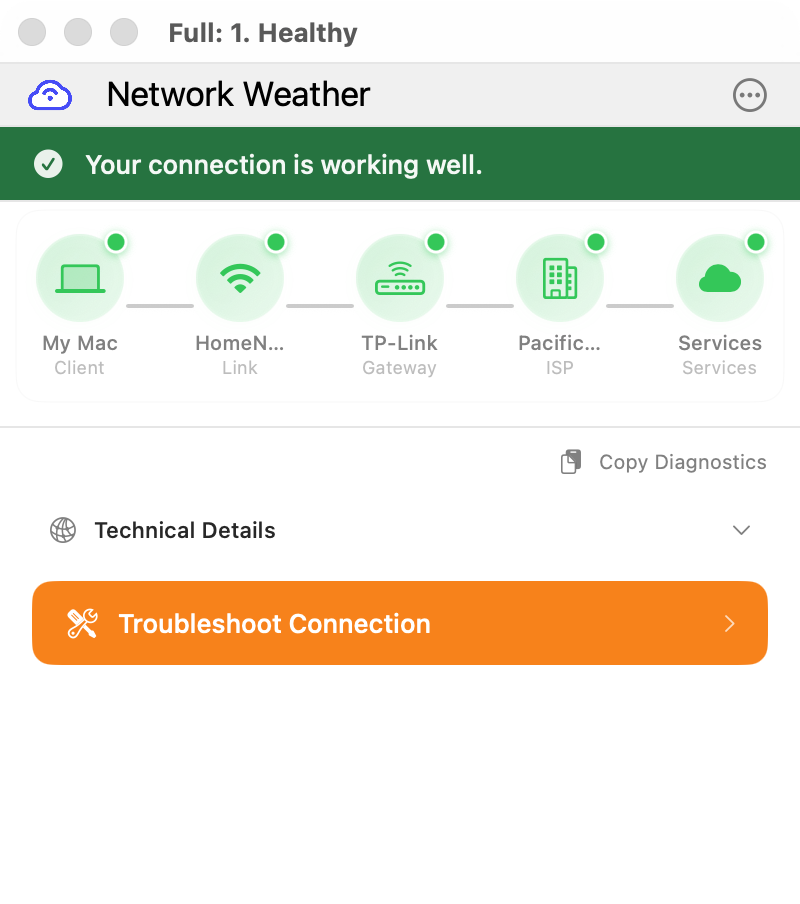800x904 pixels.
Task: Click the globe icon beside Technical Details
Action: coord(64,530)
